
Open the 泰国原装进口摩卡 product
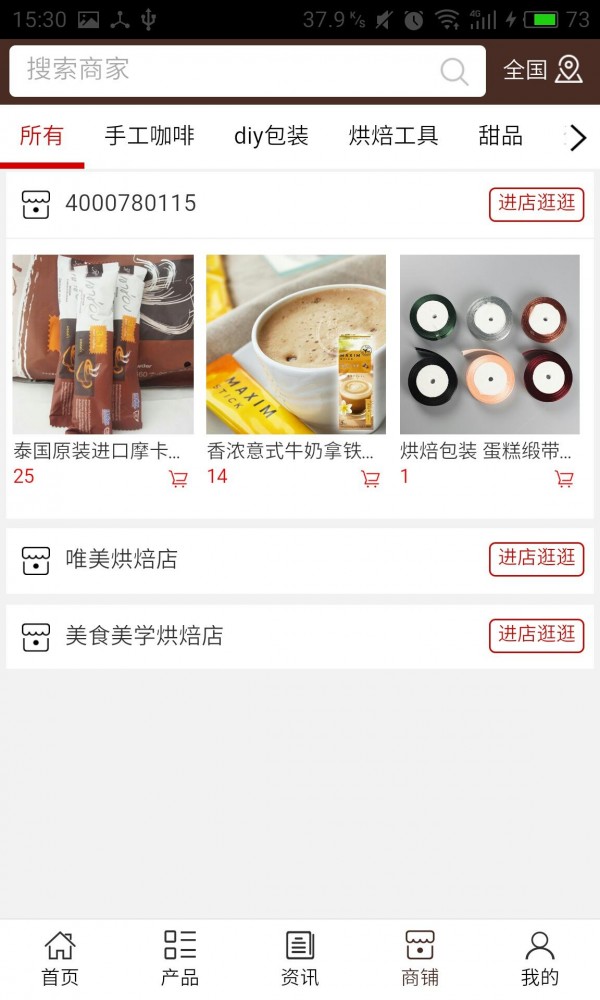(103, 344)
